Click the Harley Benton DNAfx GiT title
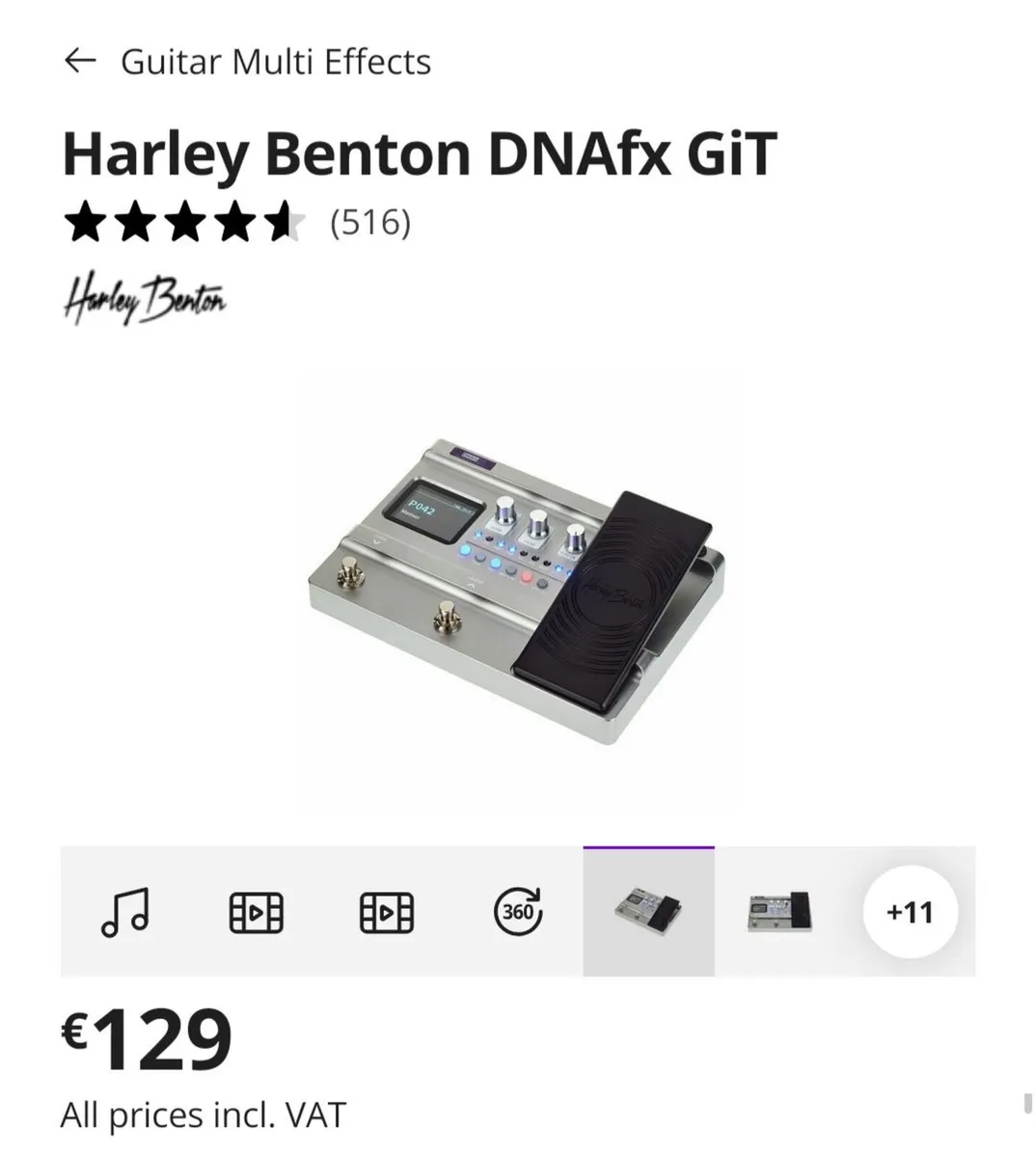The image size is (1036, 1158). coord(419,152)
